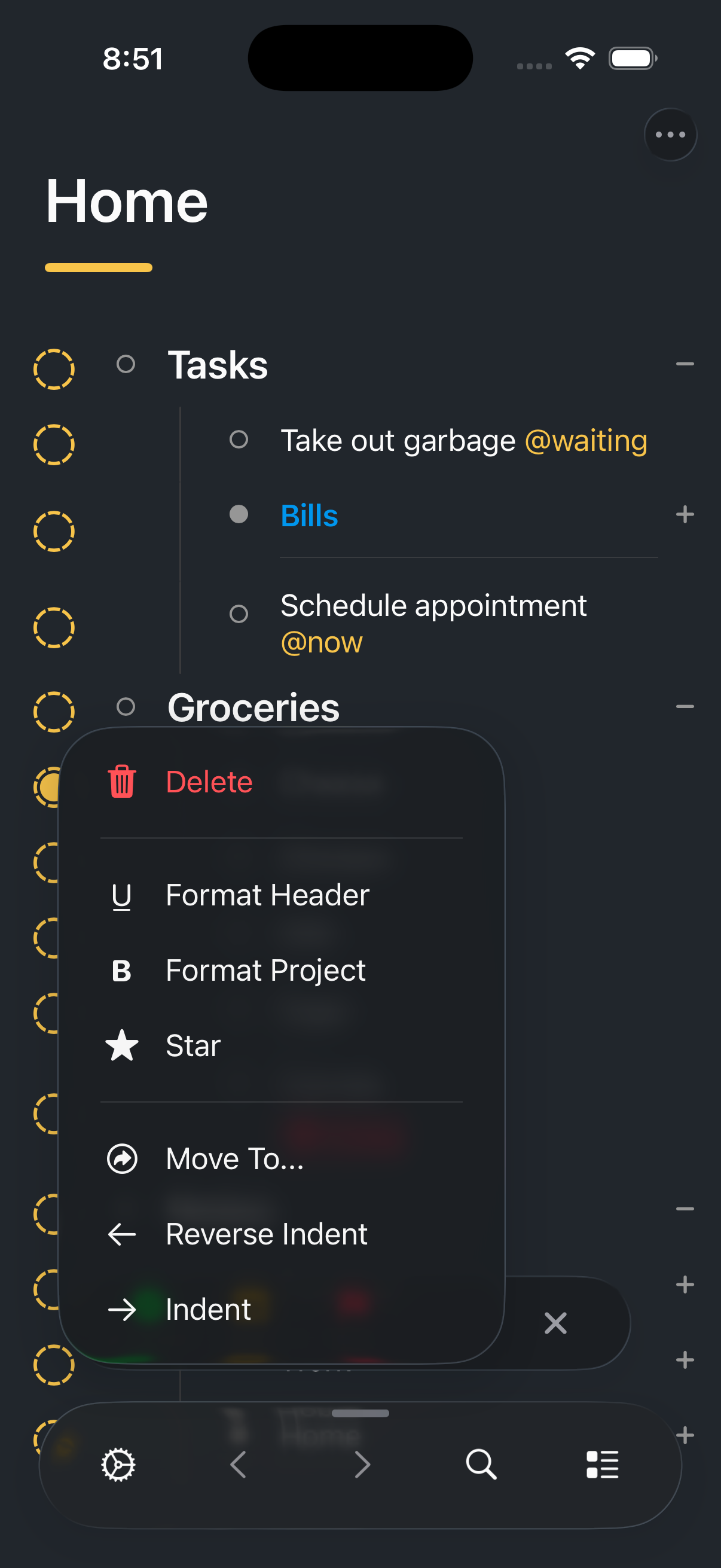721x1568 pixels.
Task: Delete the selected item
Action: tap(208, 782)
